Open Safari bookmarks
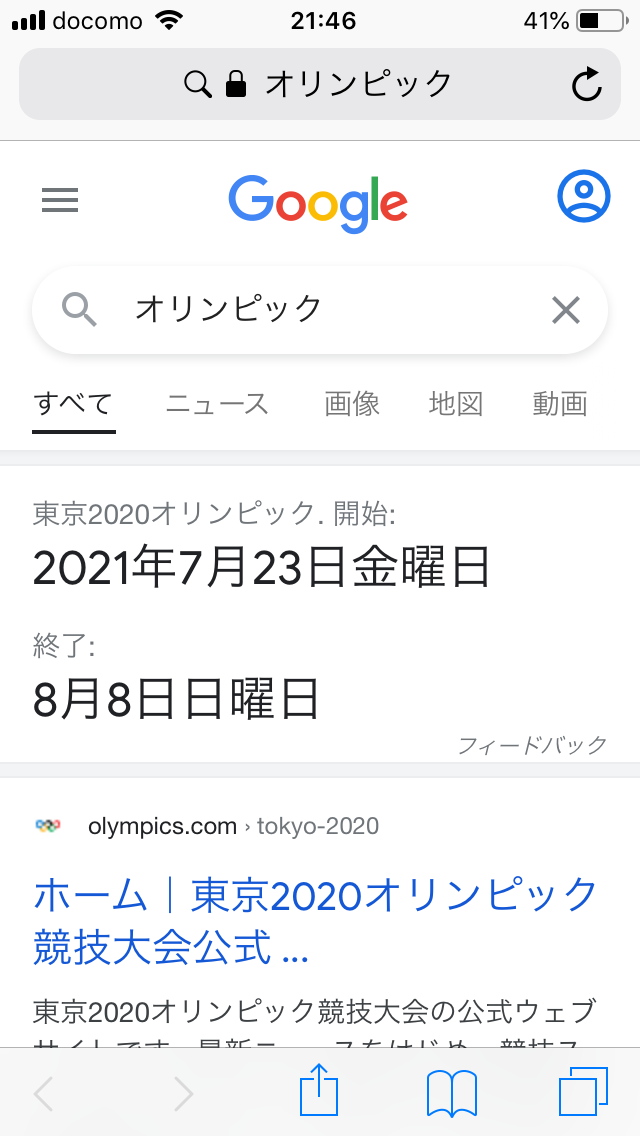The height and width of the screenshot is (1136, 640). tap(452, 1093)
